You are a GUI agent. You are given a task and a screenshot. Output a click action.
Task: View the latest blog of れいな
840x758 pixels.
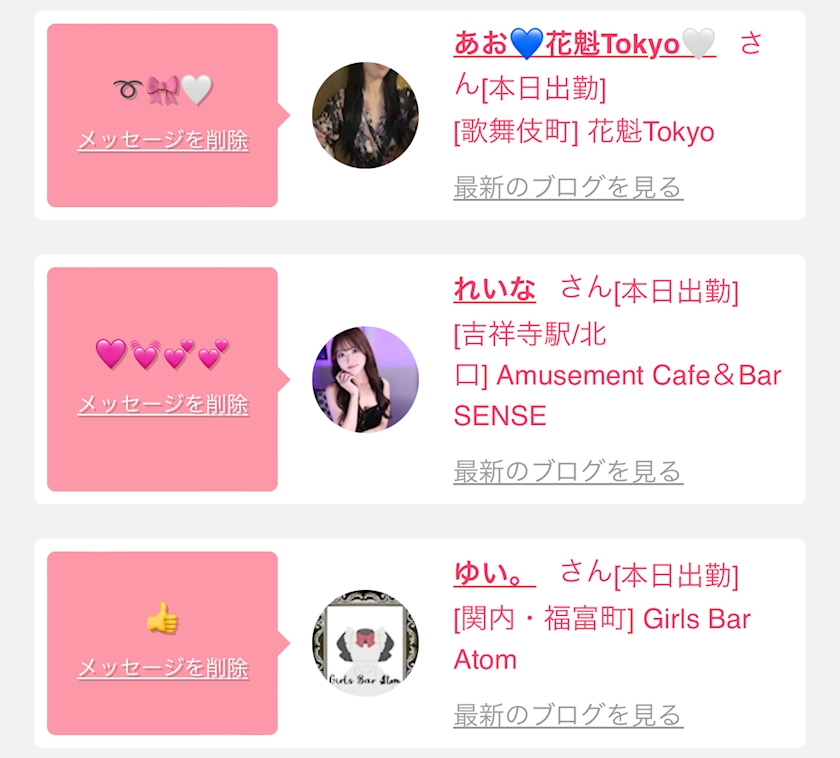(568, 471)
